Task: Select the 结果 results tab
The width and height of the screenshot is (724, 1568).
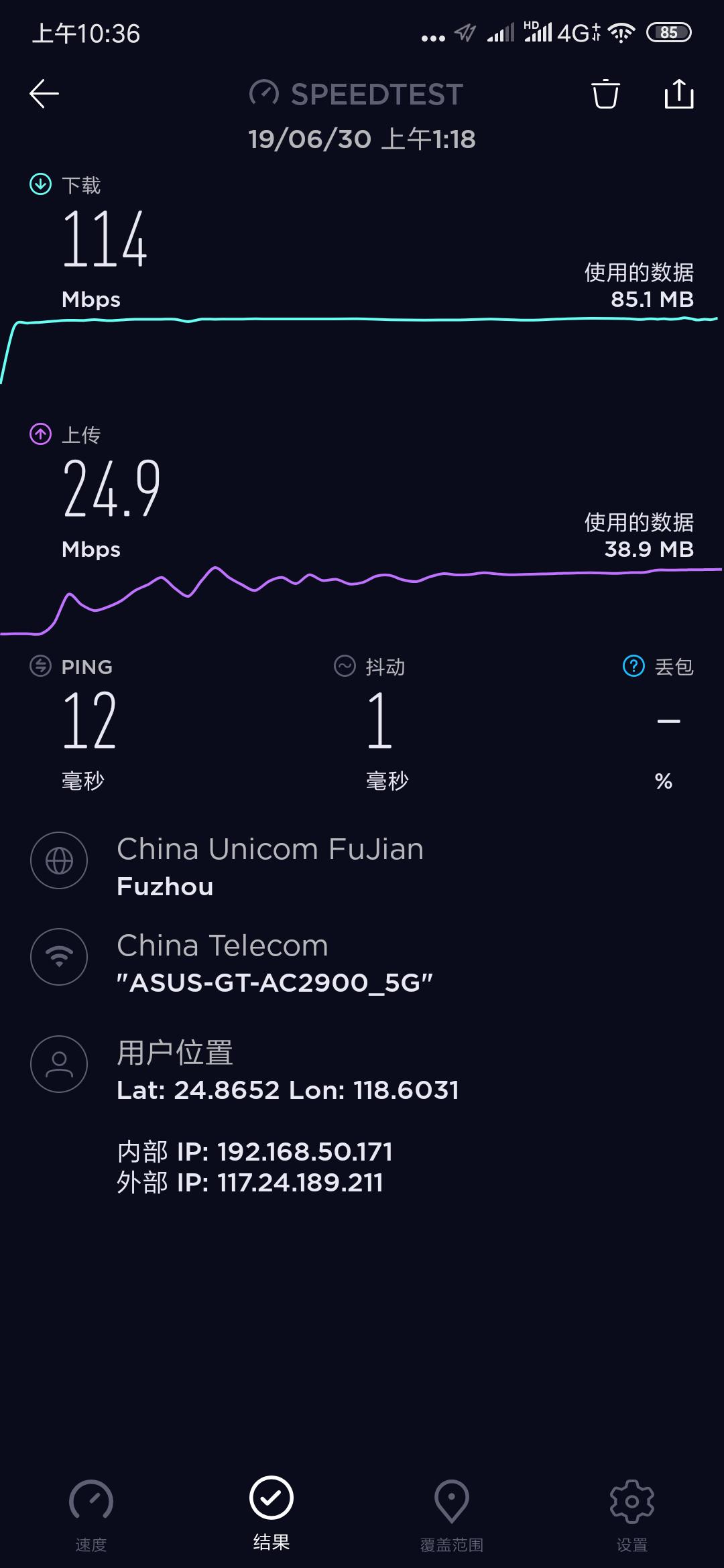Action: pyautogui.click(x=271, y=1501)
